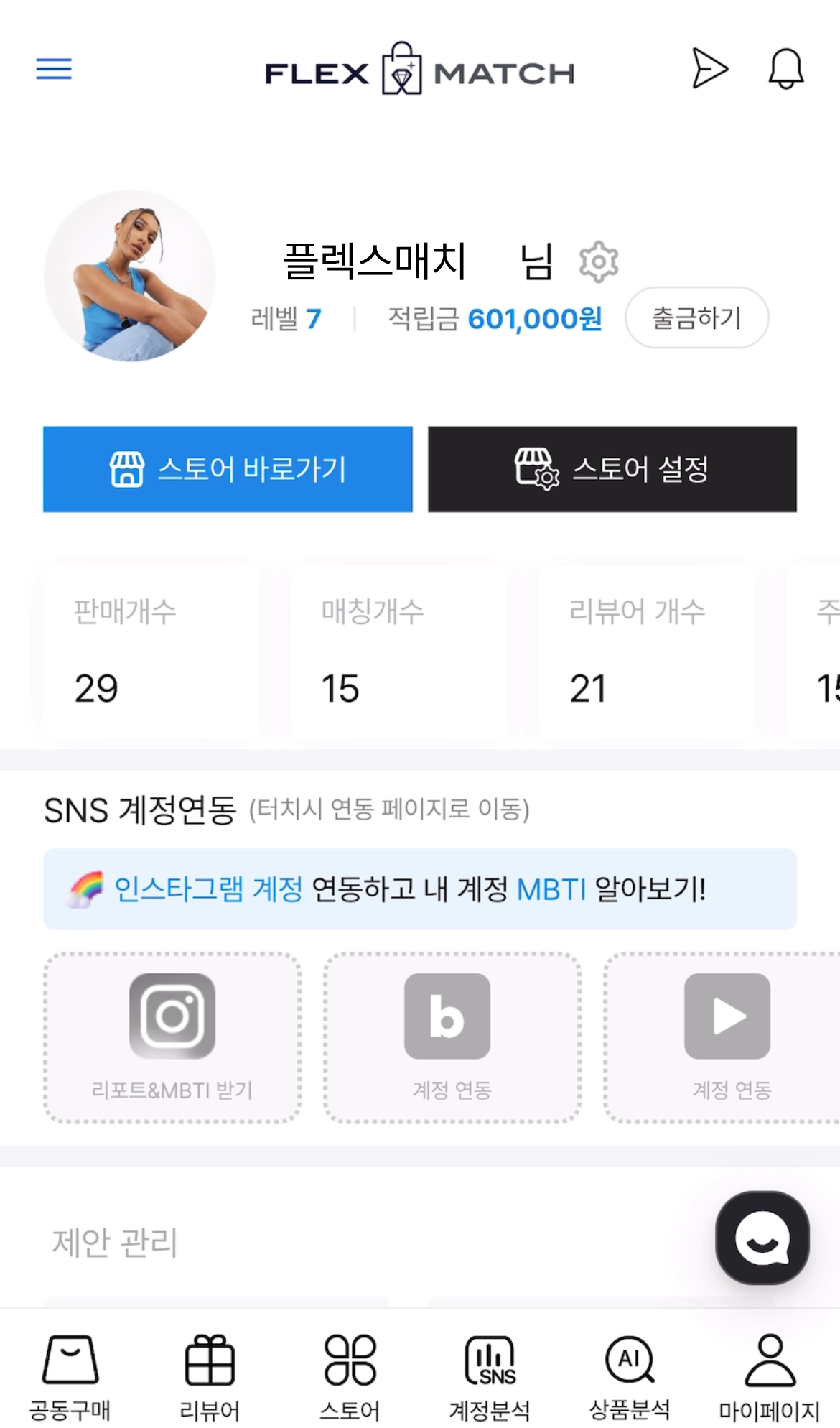Open the Instagram MBTI link banner
840x1428 pixels.
(420, 889)
